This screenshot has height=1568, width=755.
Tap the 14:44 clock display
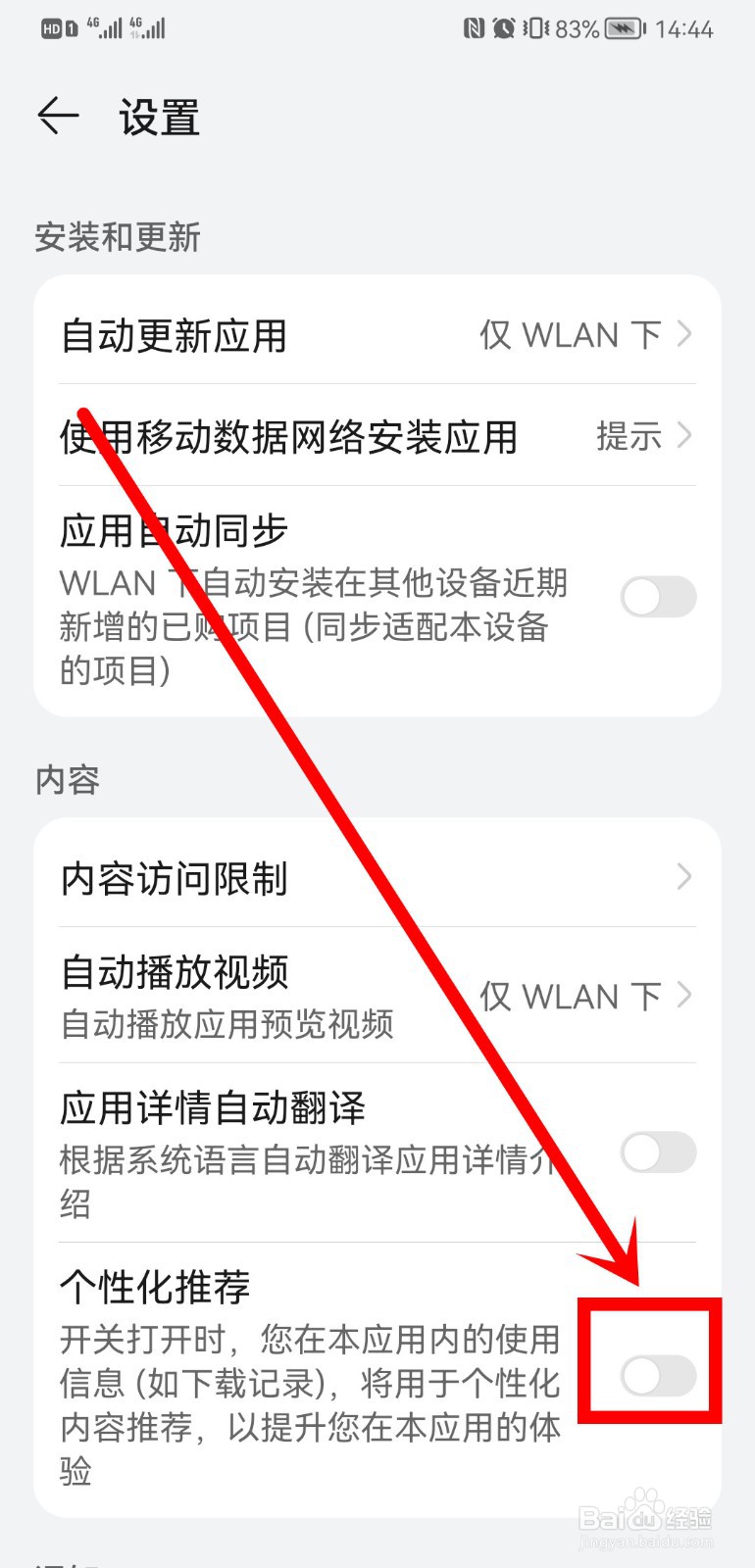click(x=683, y=30)
